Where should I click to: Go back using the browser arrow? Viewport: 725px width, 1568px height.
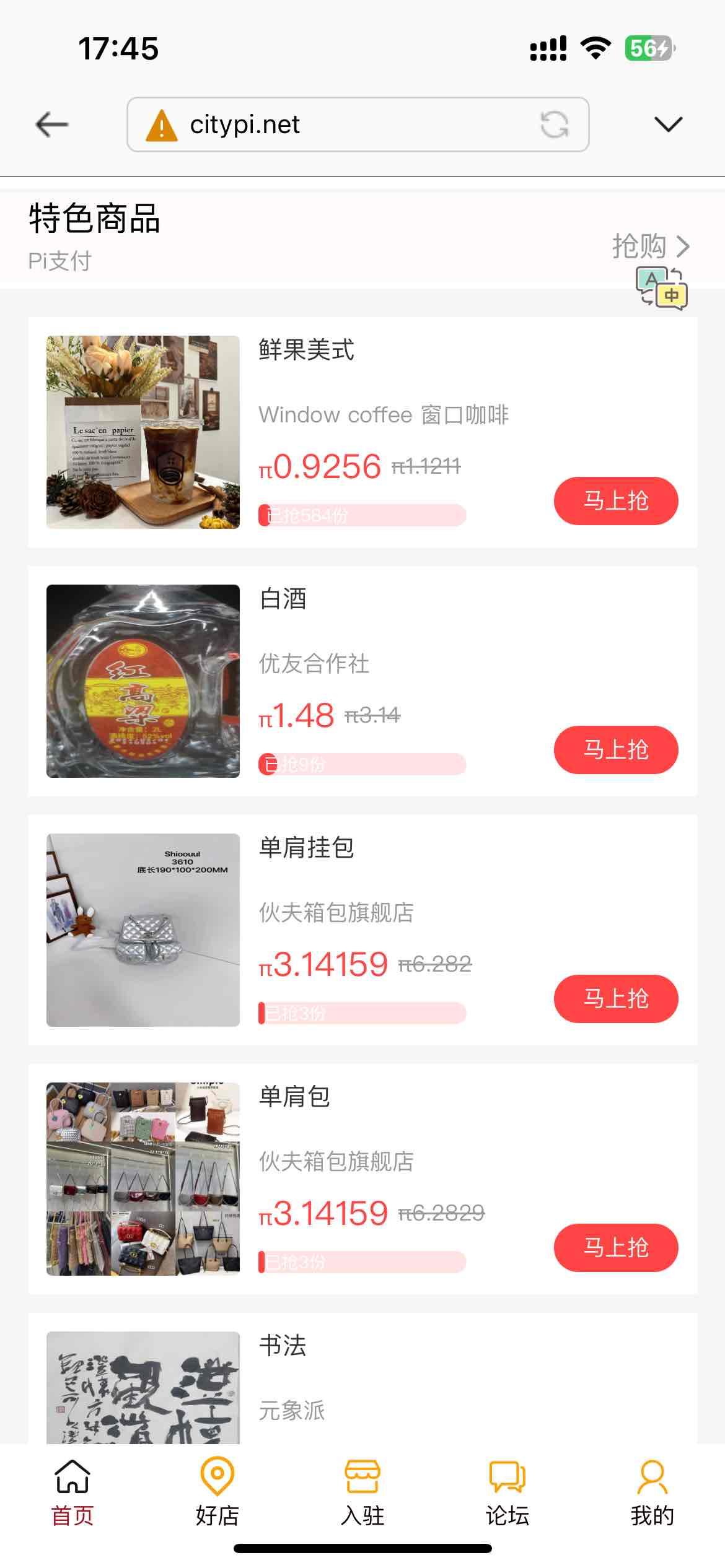click(x=52, y=124)
